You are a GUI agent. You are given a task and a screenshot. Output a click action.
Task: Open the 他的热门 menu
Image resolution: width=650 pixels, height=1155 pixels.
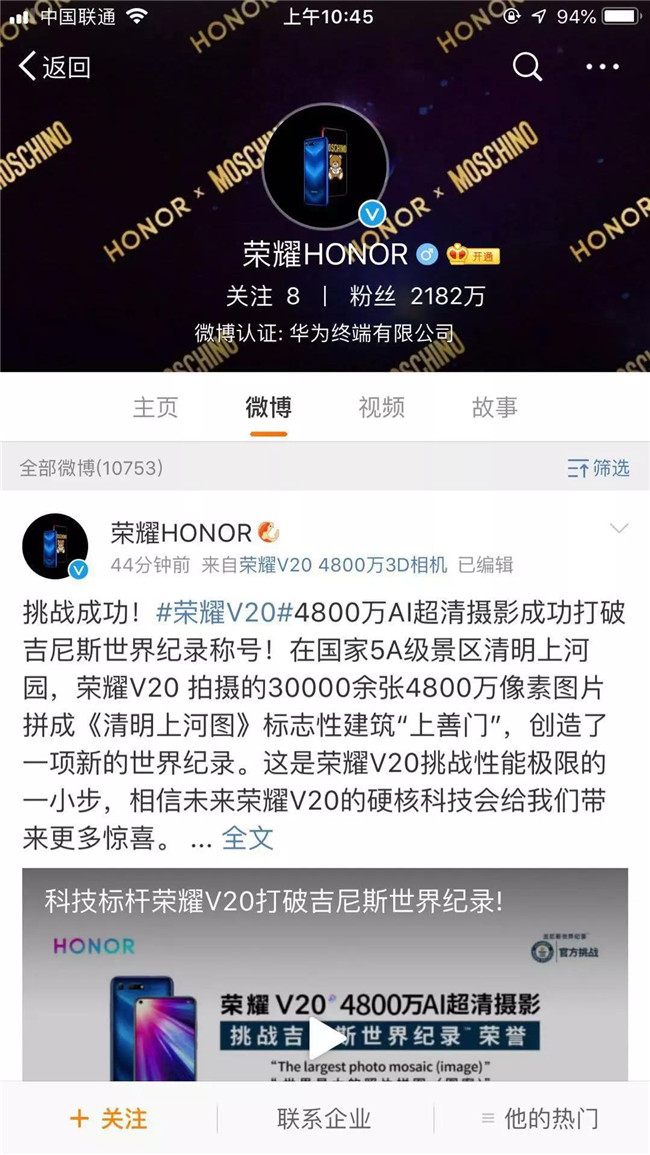(541, 1118)
